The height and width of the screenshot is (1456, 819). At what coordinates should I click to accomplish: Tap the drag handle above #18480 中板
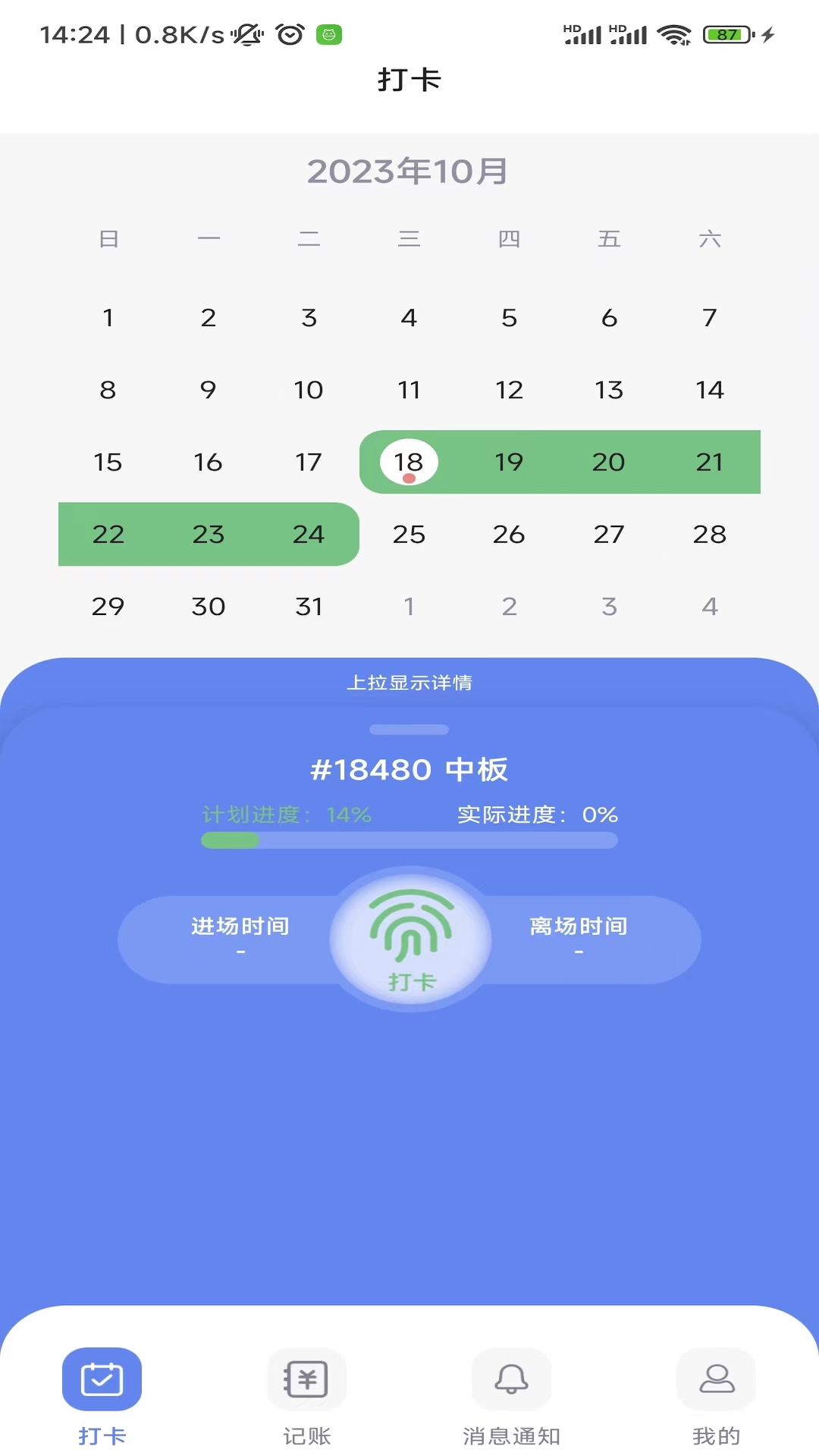click(409, 730)
